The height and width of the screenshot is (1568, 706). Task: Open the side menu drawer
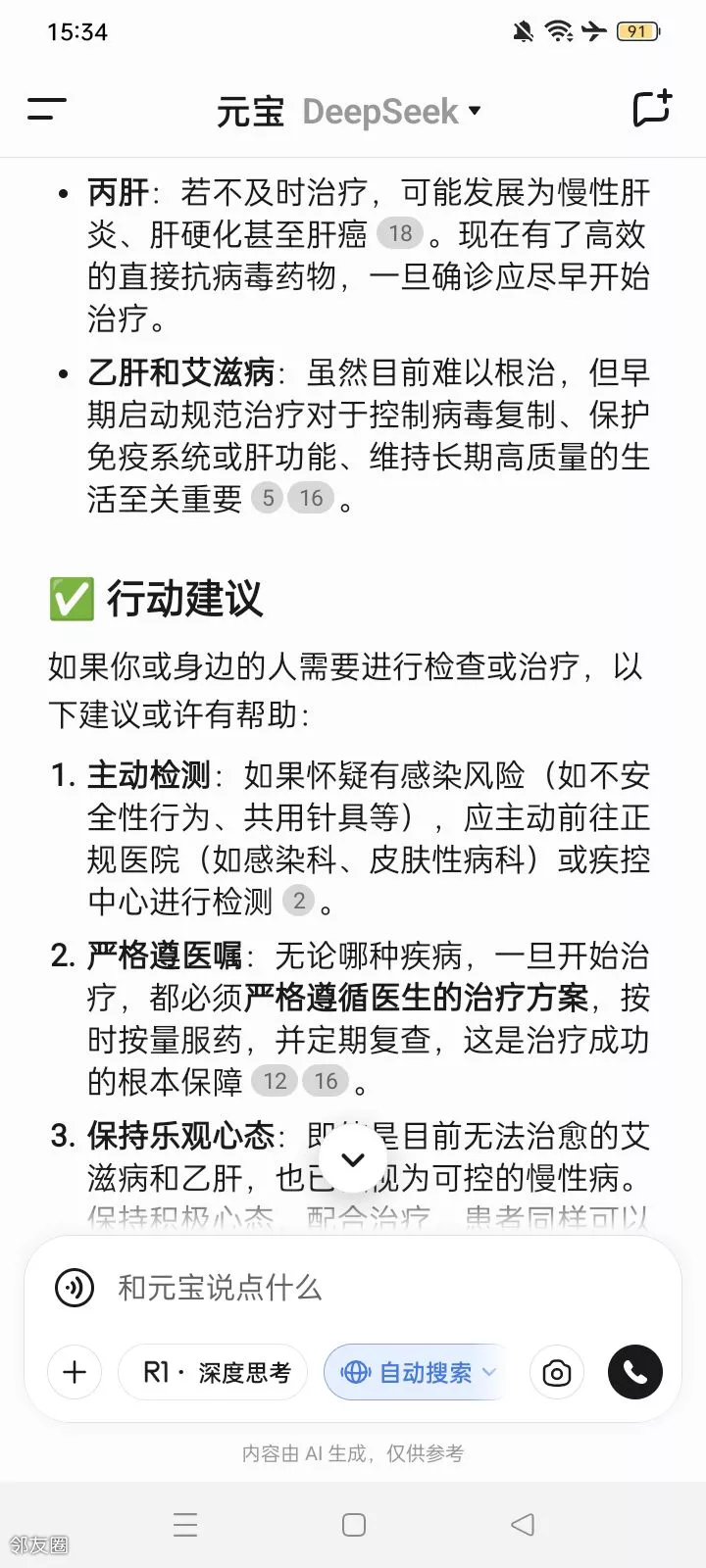[x=46, y=110]
